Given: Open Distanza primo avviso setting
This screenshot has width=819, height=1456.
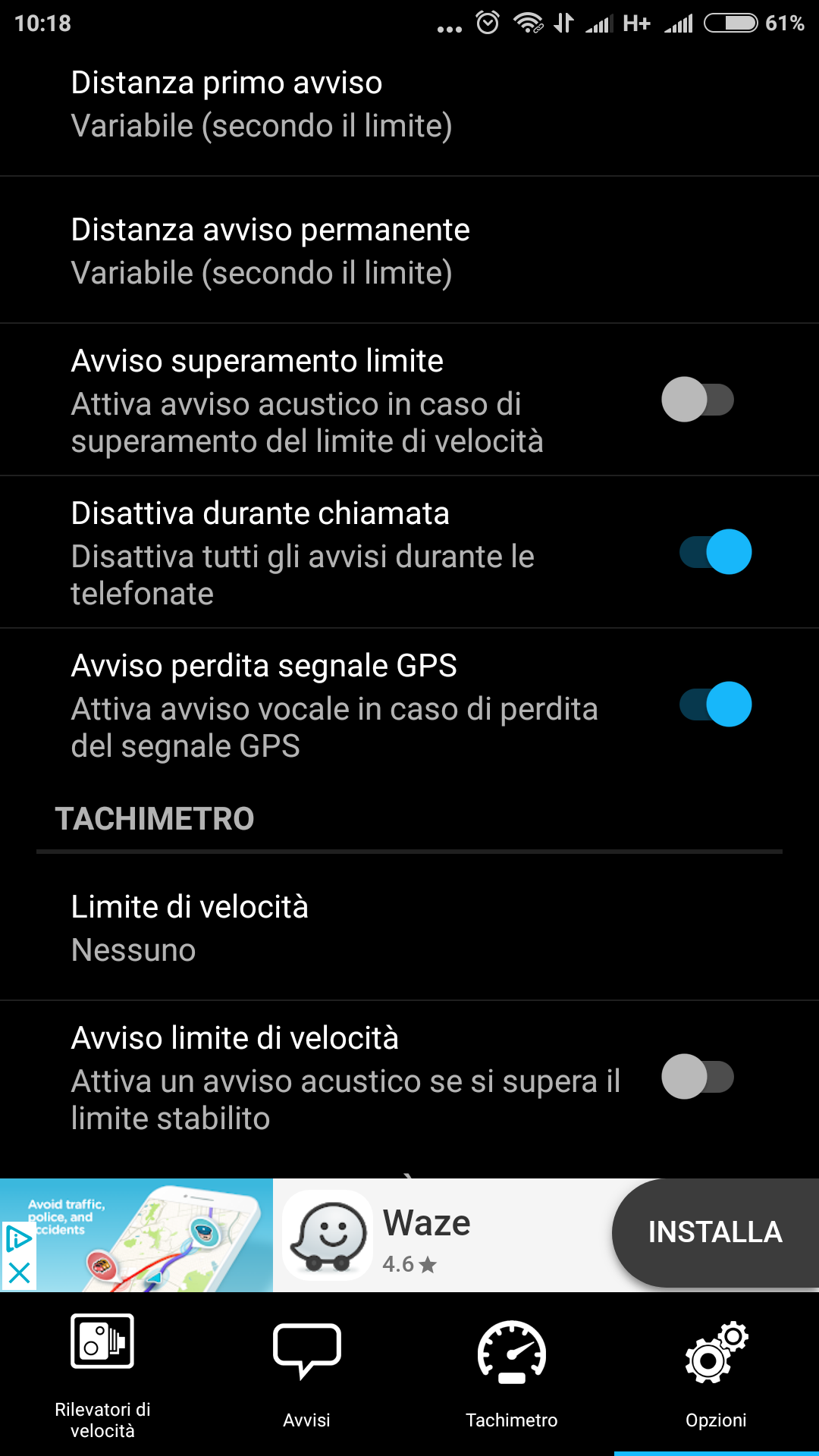Looking at the screenshot, I should pos(409,105).
